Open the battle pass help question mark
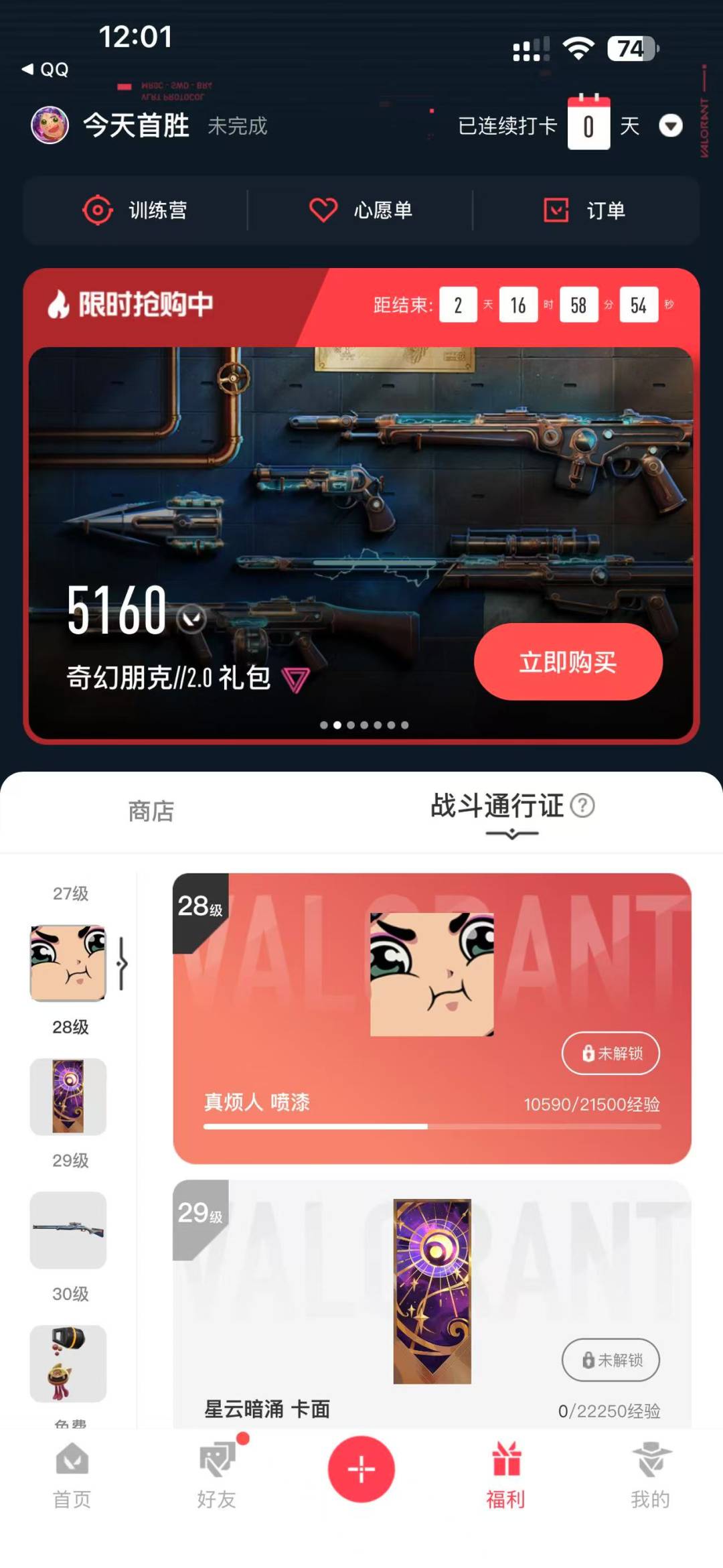The width and height of the screenshot is (723, 1568). click(582, 806)
